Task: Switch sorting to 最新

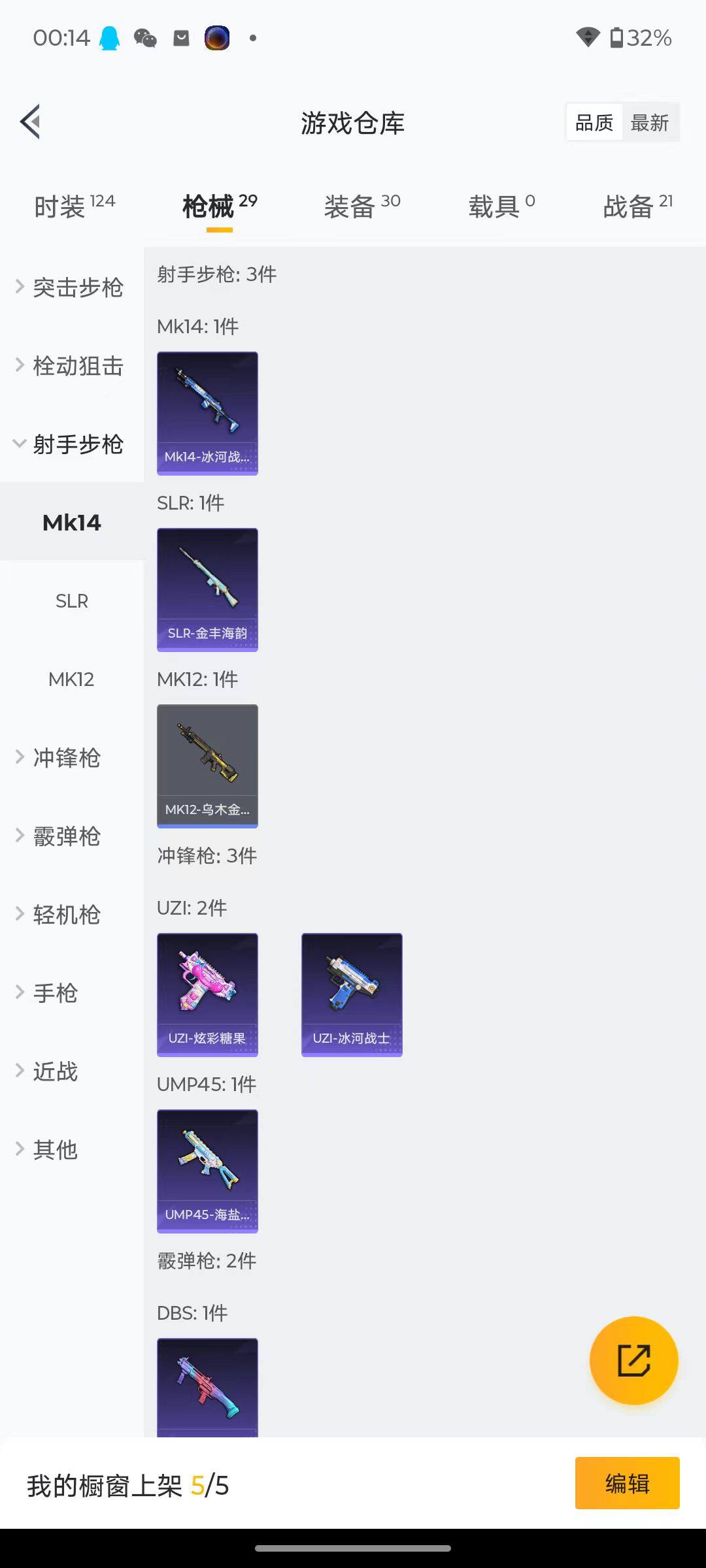Action: pos(649,122)
